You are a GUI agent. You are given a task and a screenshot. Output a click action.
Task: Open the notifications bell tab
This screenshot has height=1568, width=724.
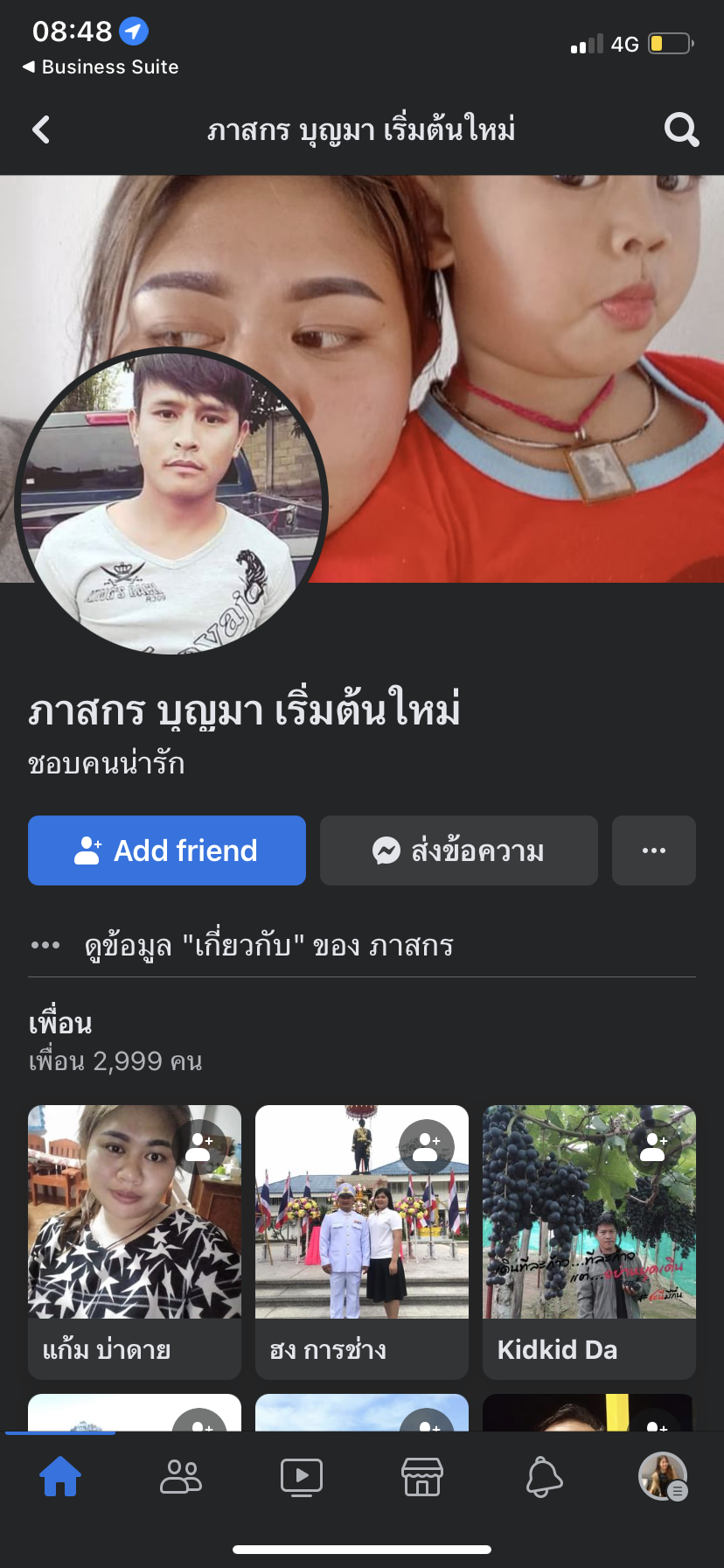543,1477
